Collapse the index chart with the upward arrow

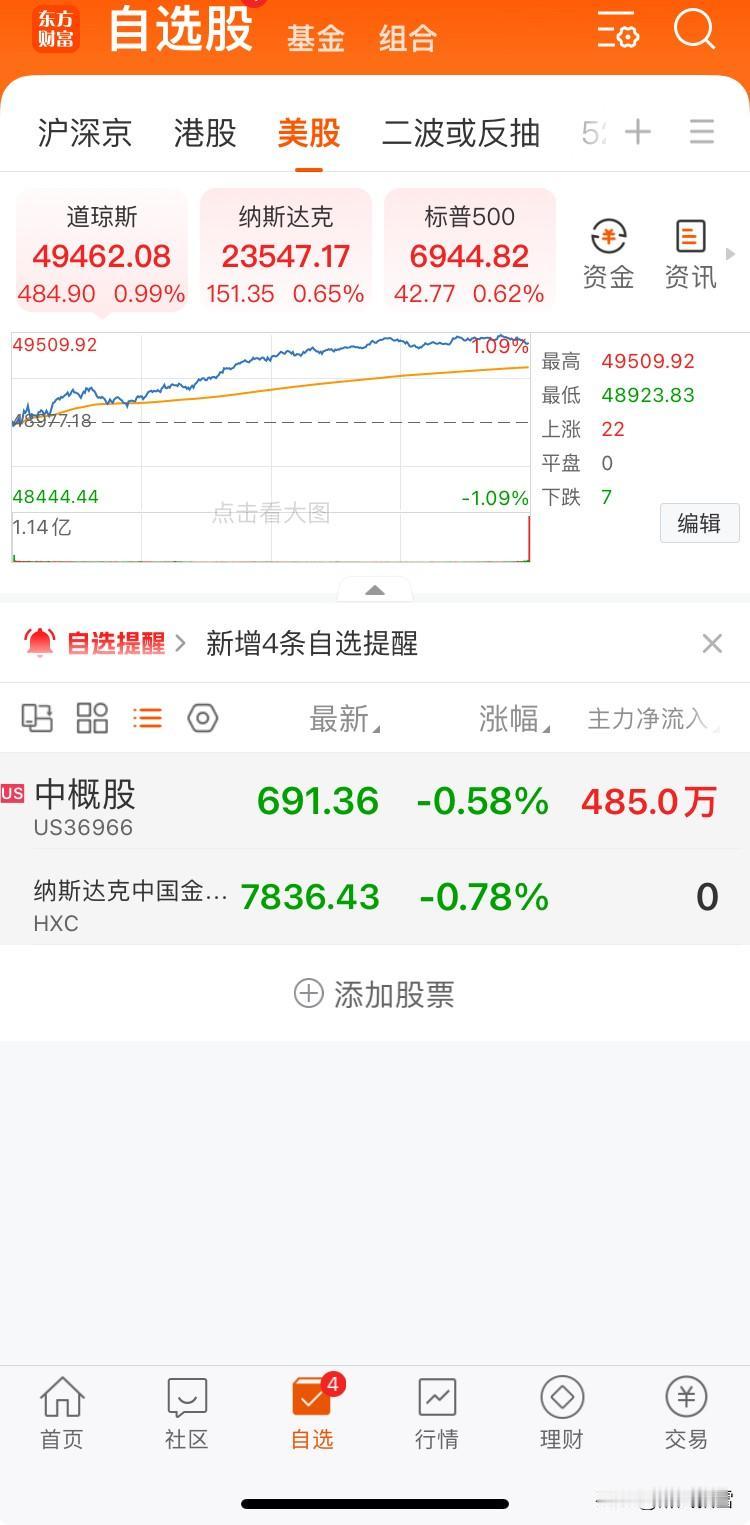click(x=375, y=590)
